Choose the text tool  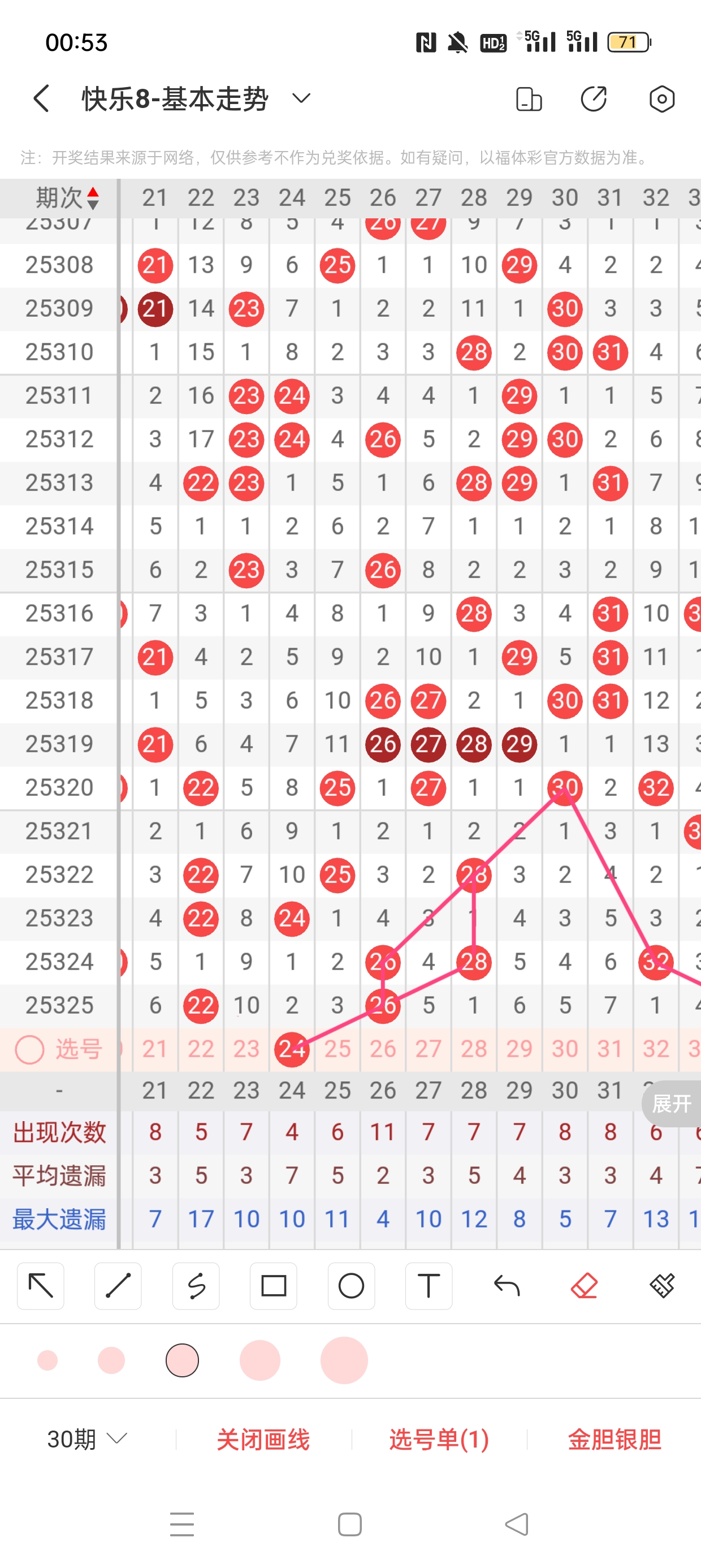point(429,1286)
